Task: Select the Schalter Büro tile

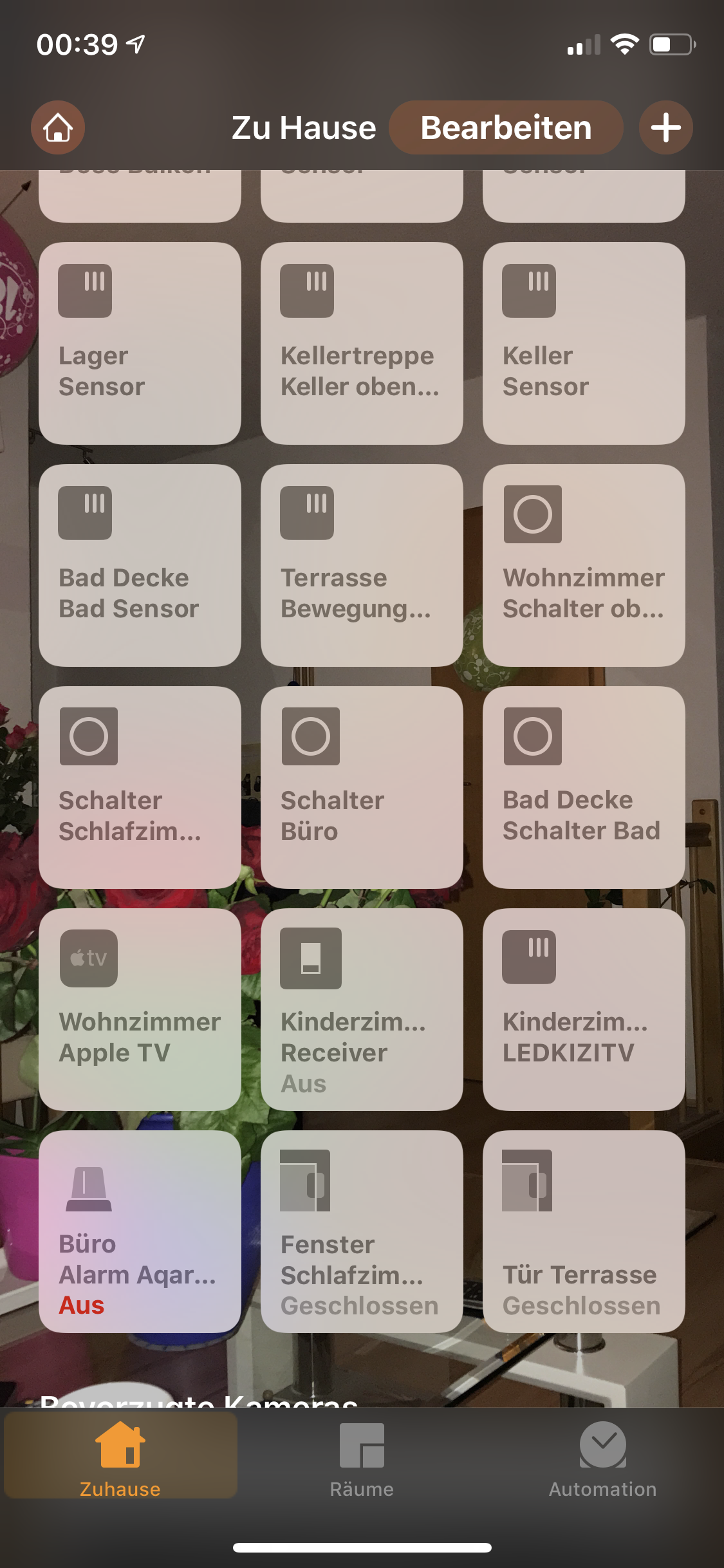Action: pos(362,787)
